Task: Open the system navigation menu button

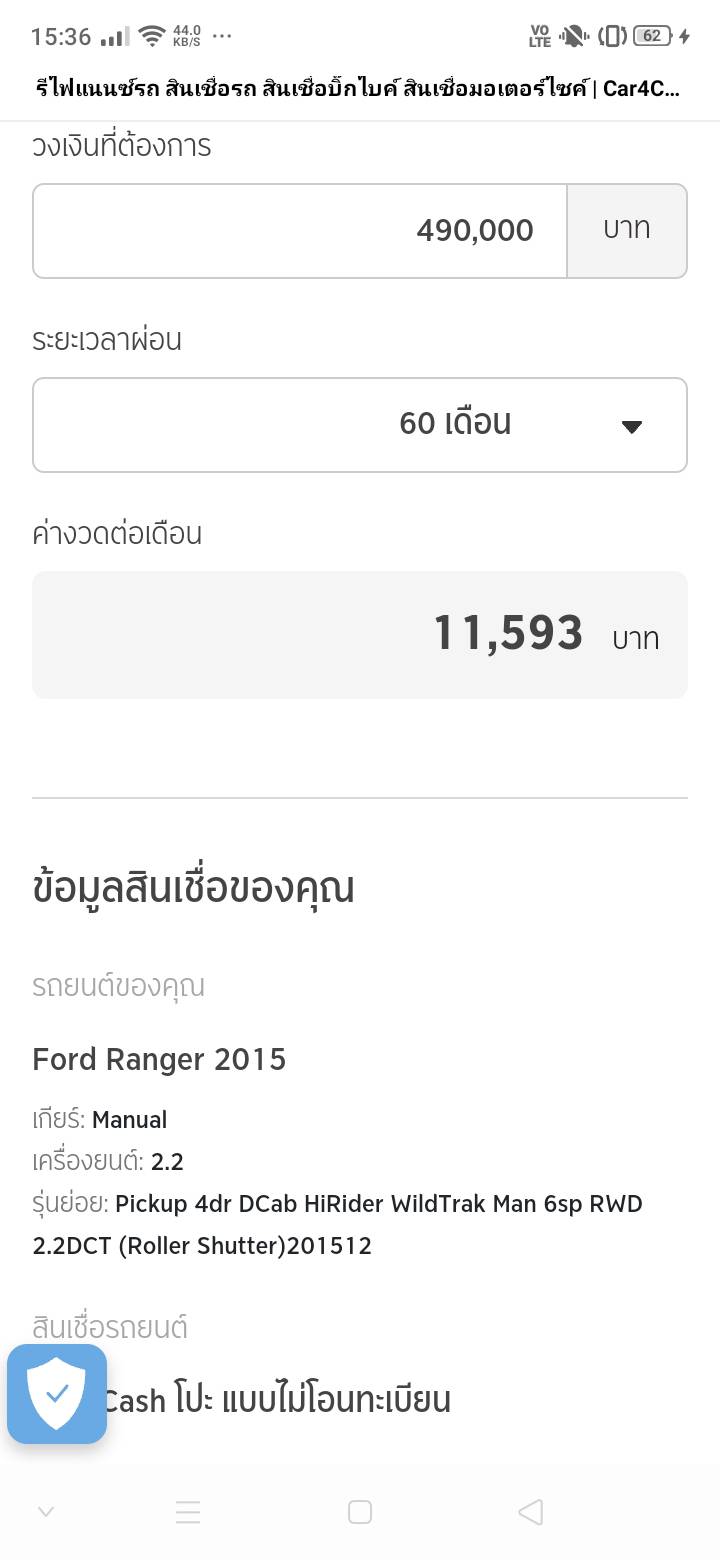Action: point(188,1512)
